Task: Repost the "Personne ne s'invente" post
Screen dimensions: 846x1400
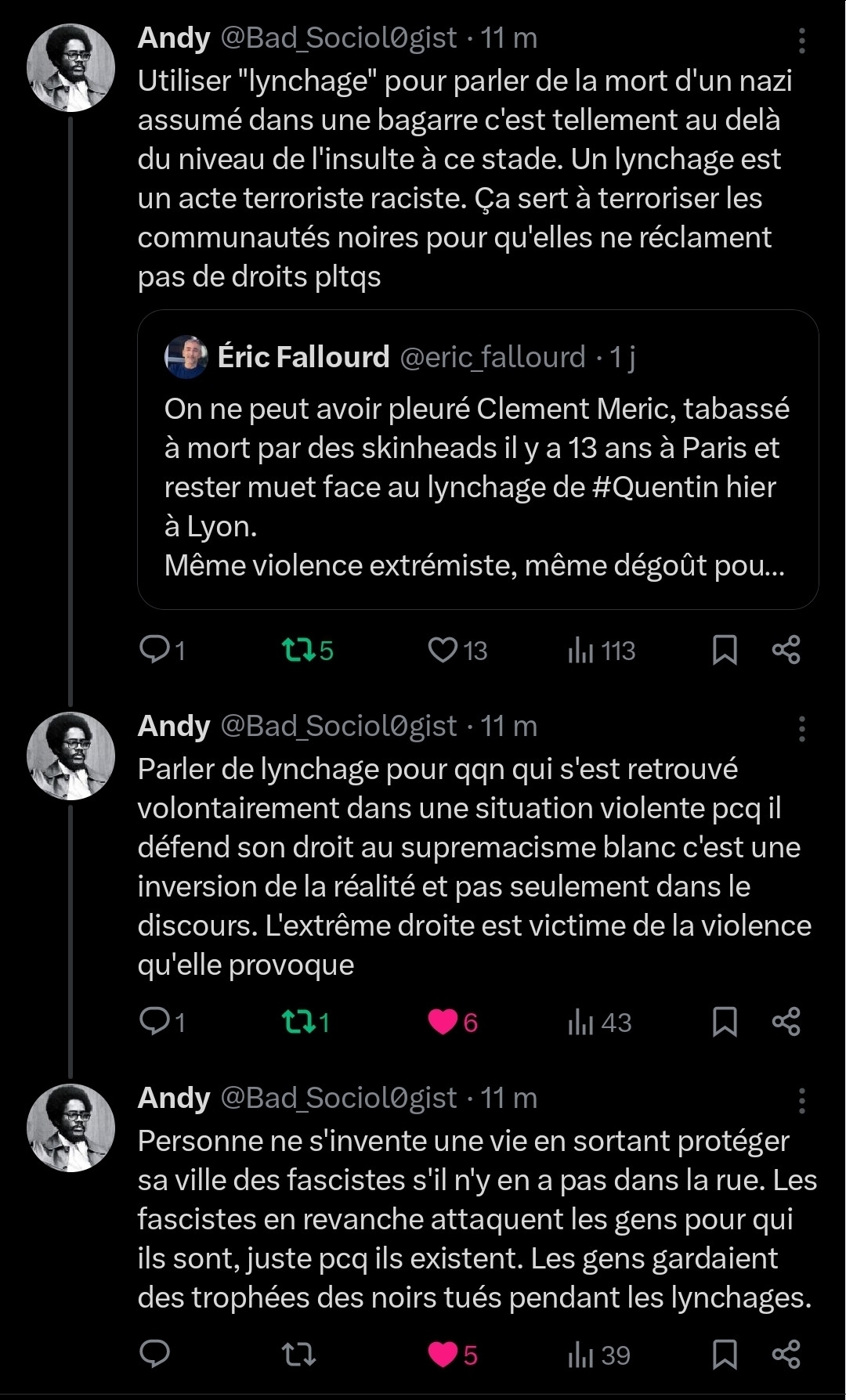Action: pos(298,1354)
